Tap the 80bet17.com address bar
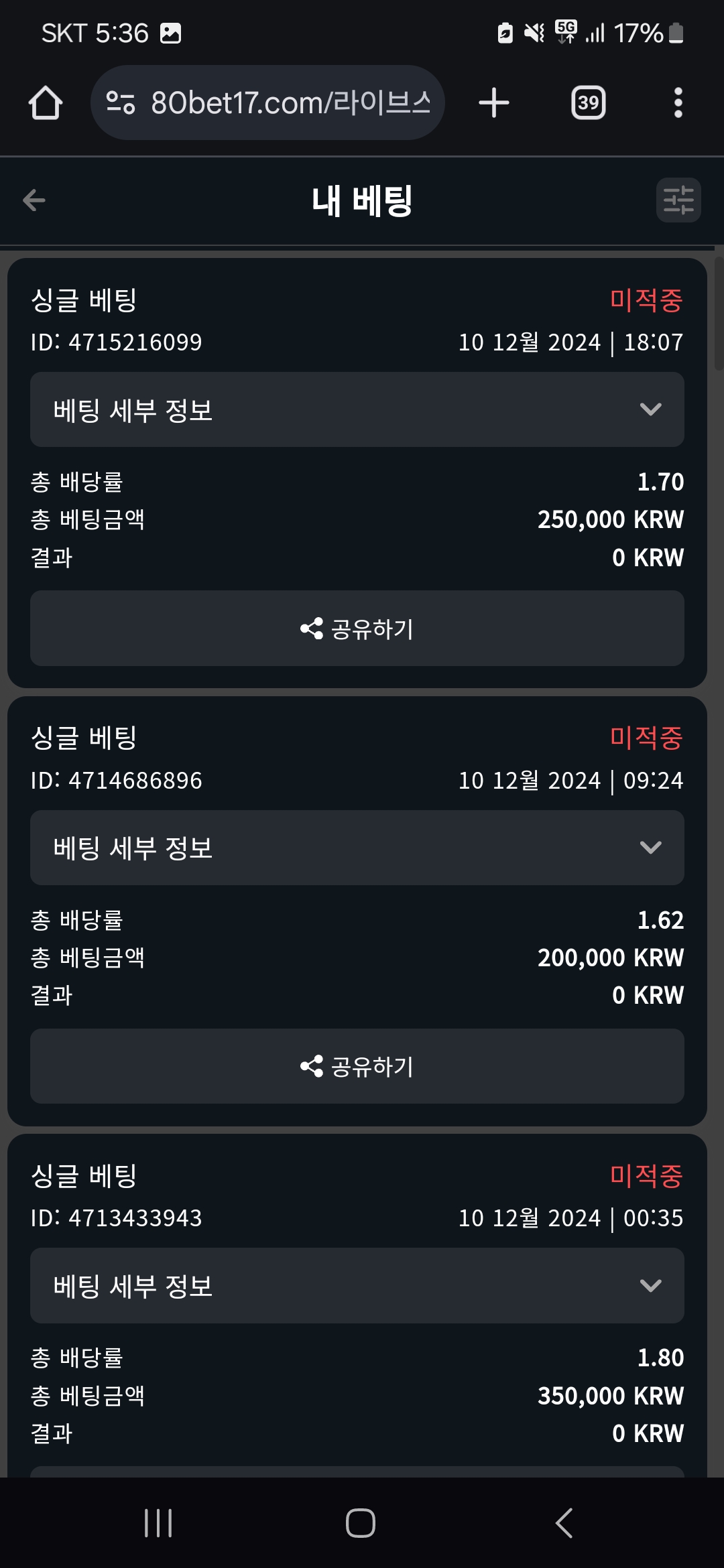 pos(267,103)
